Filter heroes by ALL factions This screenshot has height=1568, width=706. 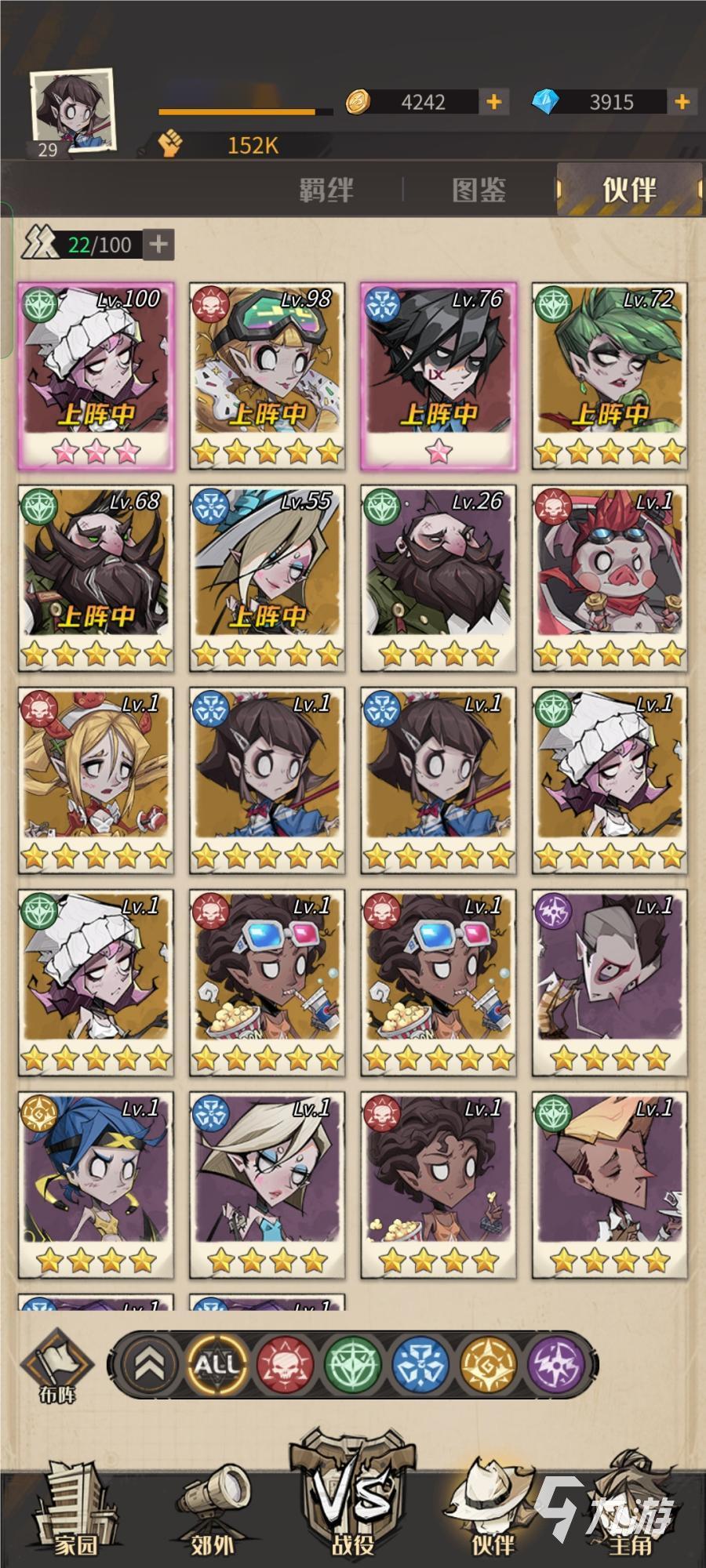coord(217,1366)
